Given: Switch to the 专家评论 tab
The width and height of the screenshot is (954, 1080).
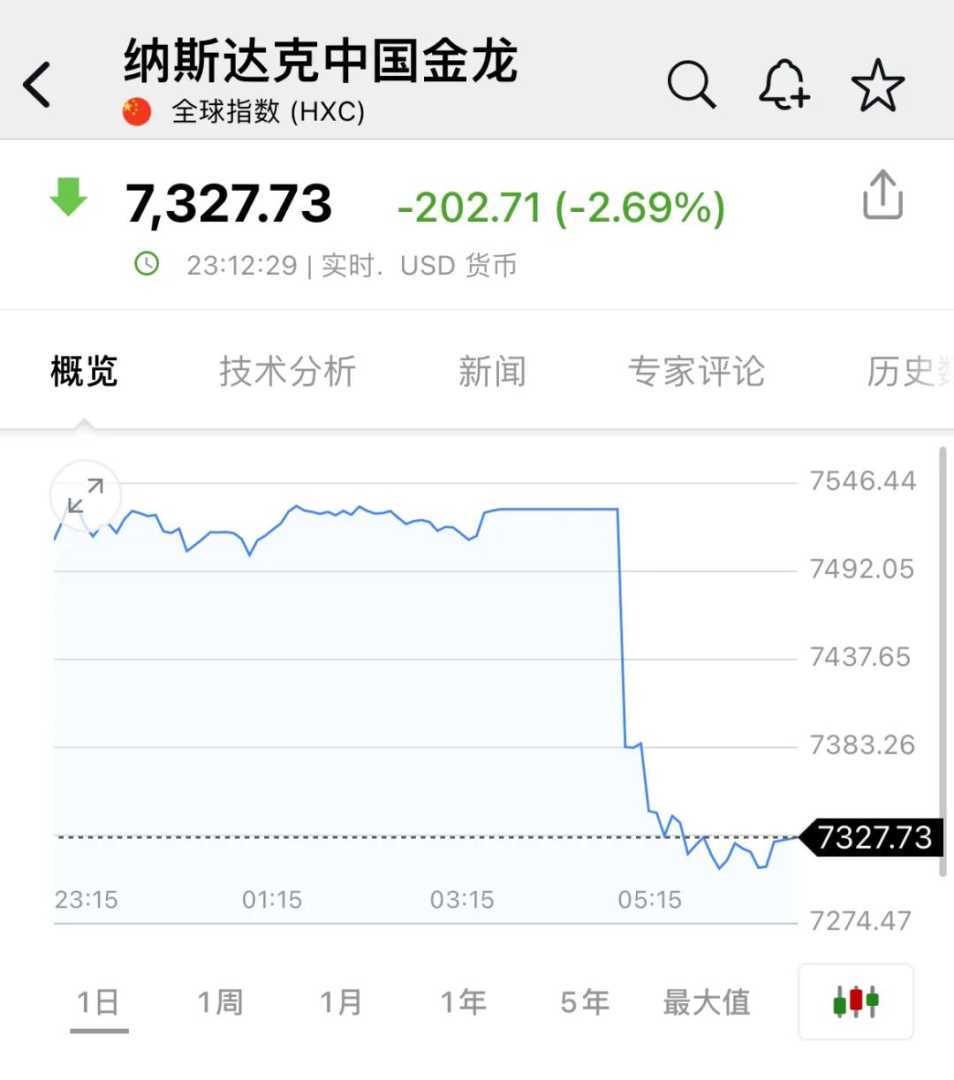Looking at the screenshot, I should pos(696,371).
